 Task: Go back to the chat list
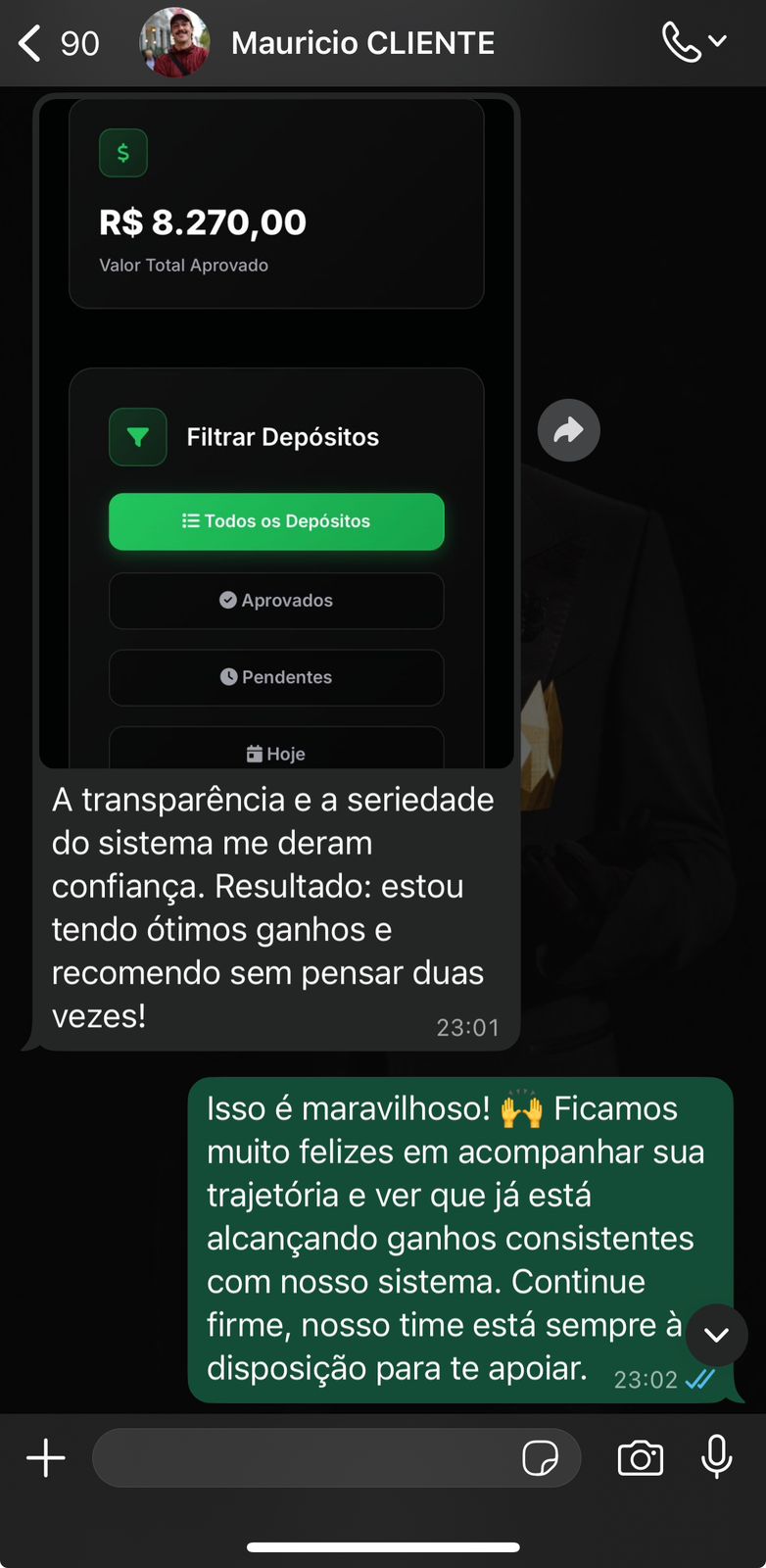click(x=31, y=43)
